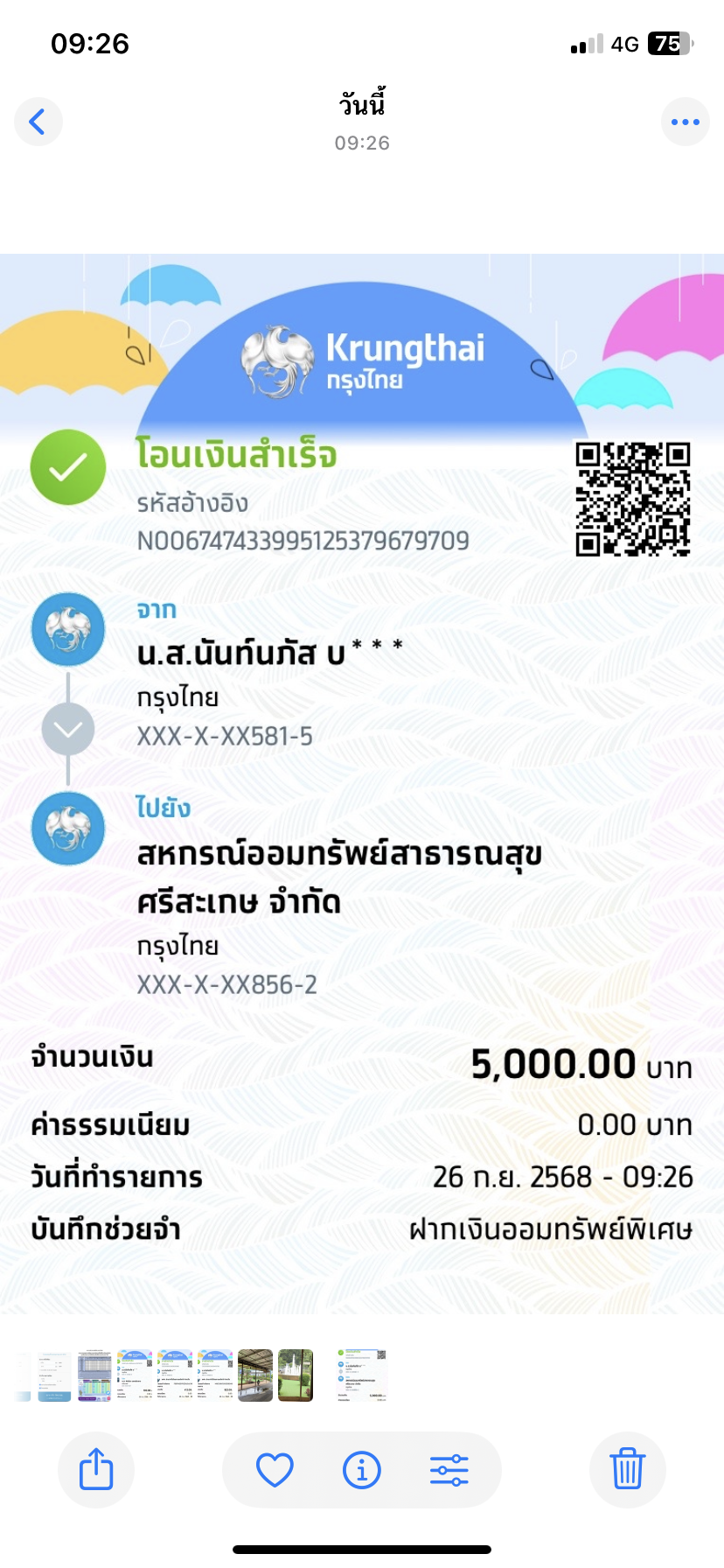Open the edit adjustments tool
724x1568 pixels.
click(x=449, y=1470)
